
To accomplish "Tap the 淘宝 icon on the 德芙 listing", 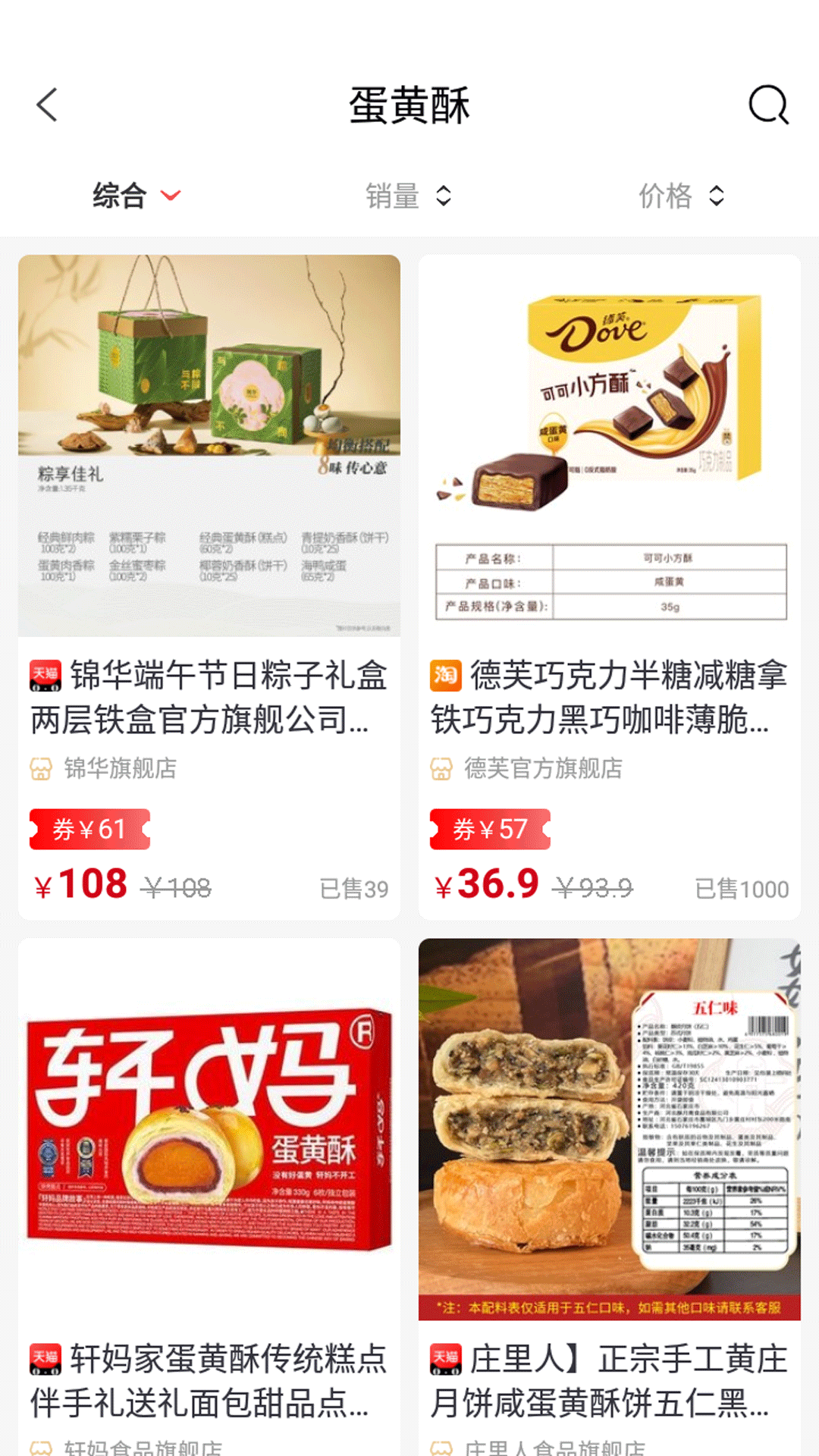I will pos(447,677).
